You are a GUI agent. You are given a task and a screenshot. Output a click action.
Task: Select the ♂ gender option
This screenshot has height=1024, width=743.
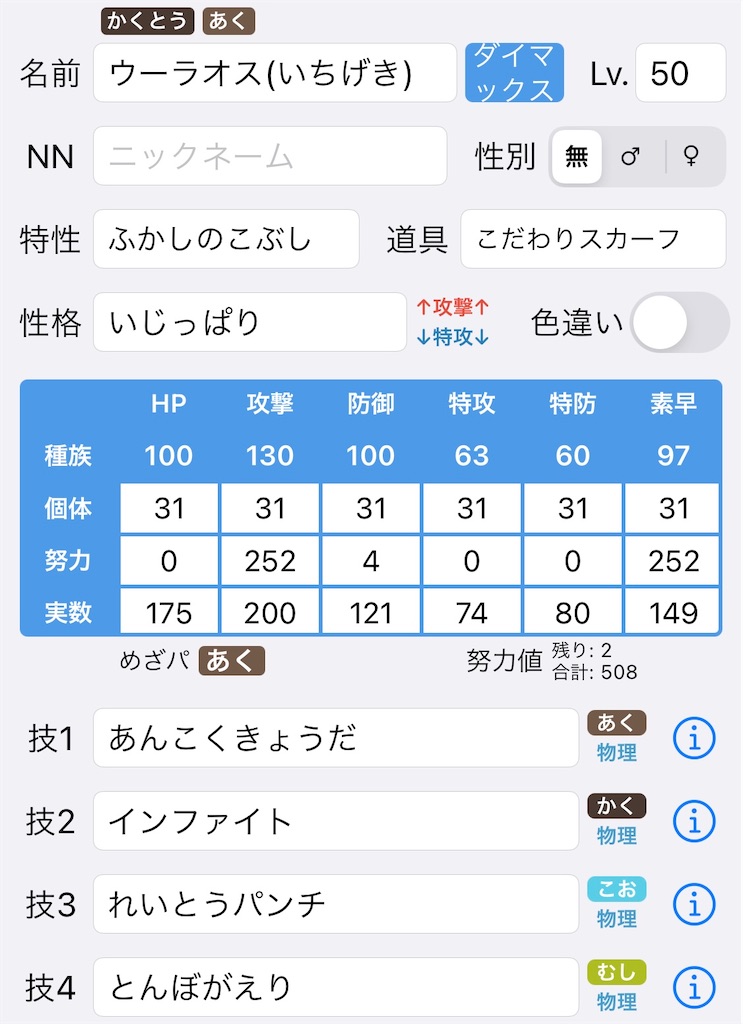coord(630,156)
